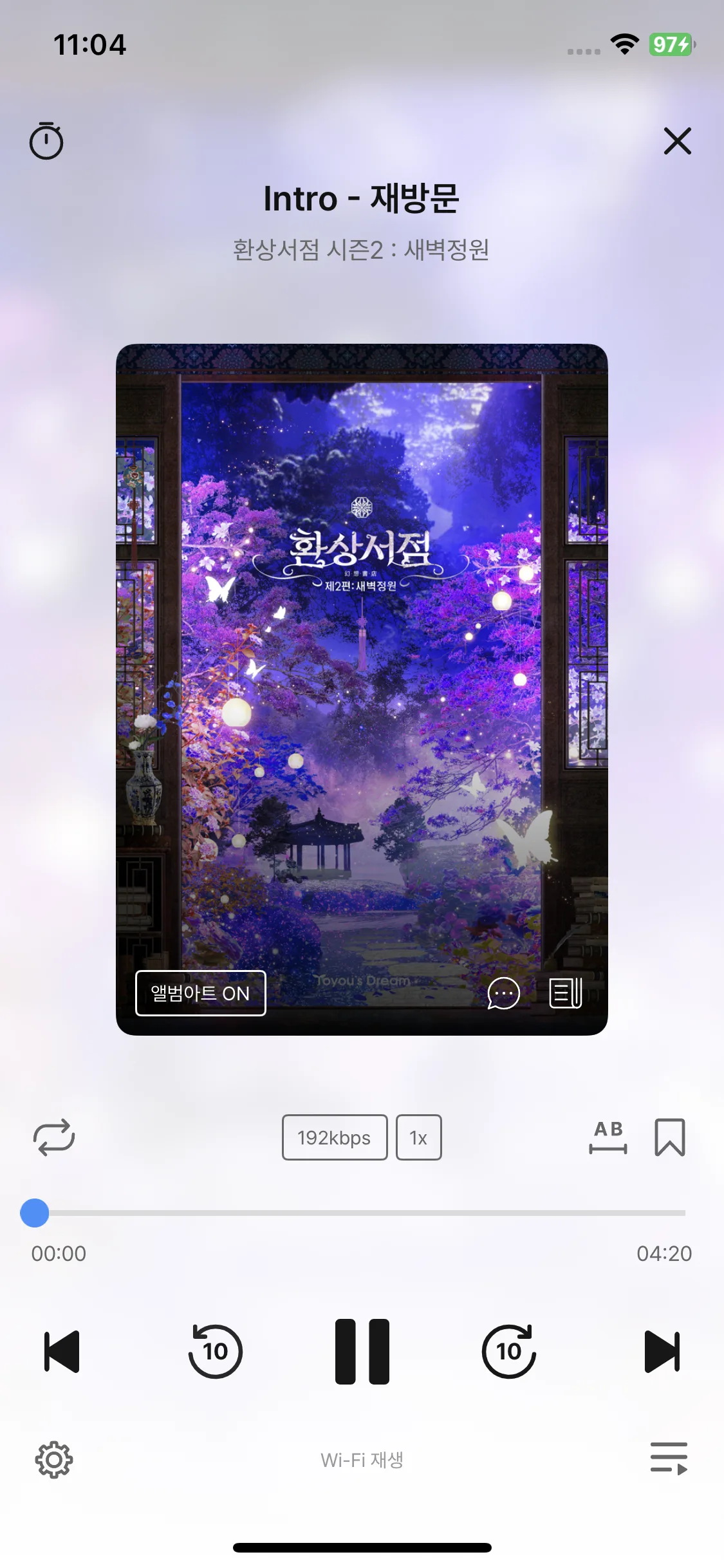724x1568 pixels.
Task: Toggle the 앨범아트 ON button
Action: [x=200, y=993]
